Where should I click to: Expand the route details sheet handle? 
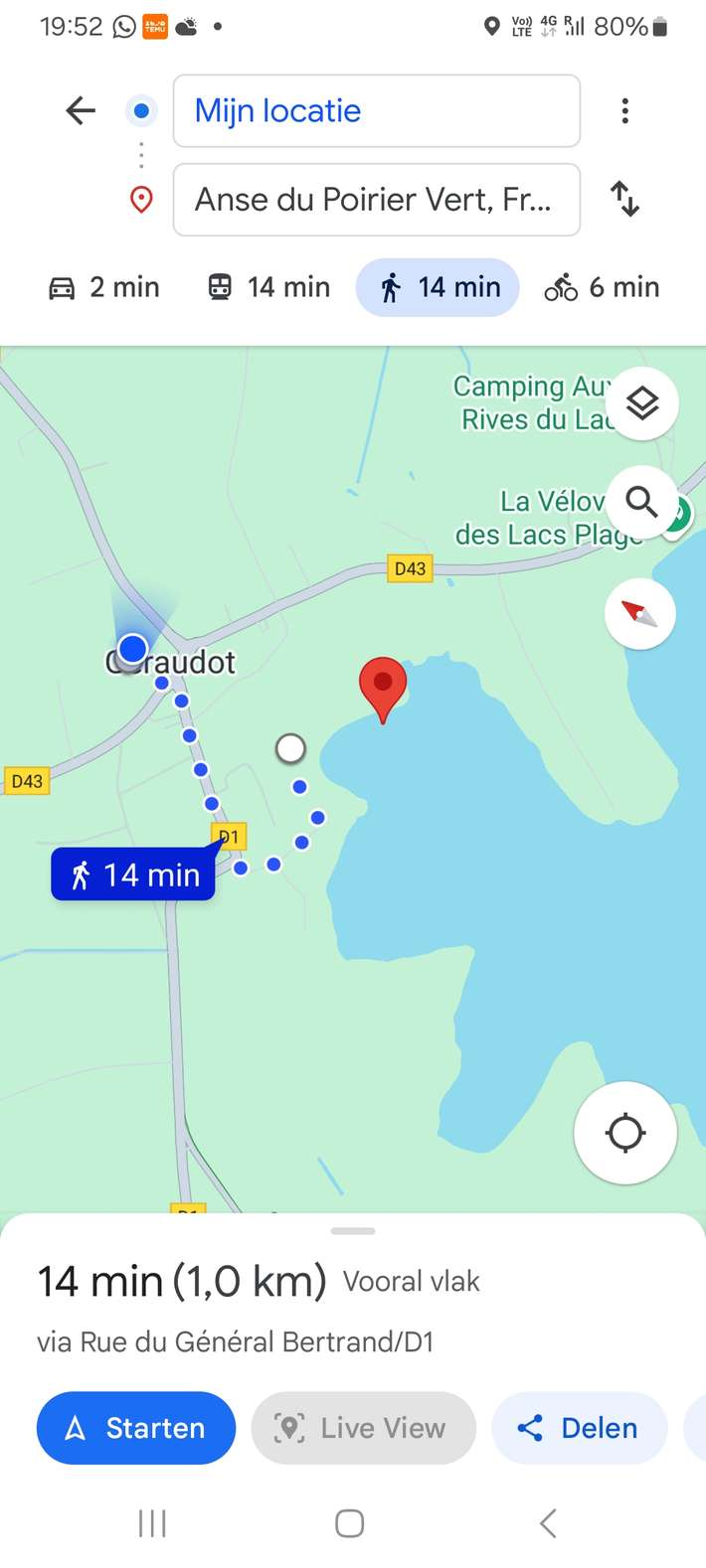(353, 1231)
